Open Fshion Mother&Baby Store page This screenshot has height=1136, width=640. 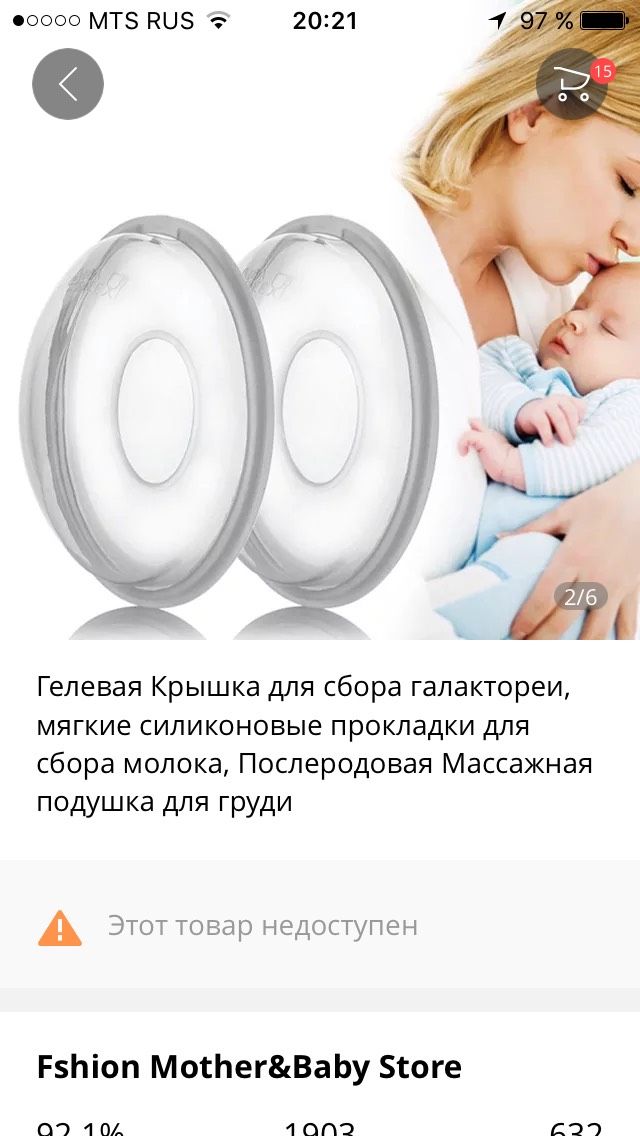click(249, 1067)
